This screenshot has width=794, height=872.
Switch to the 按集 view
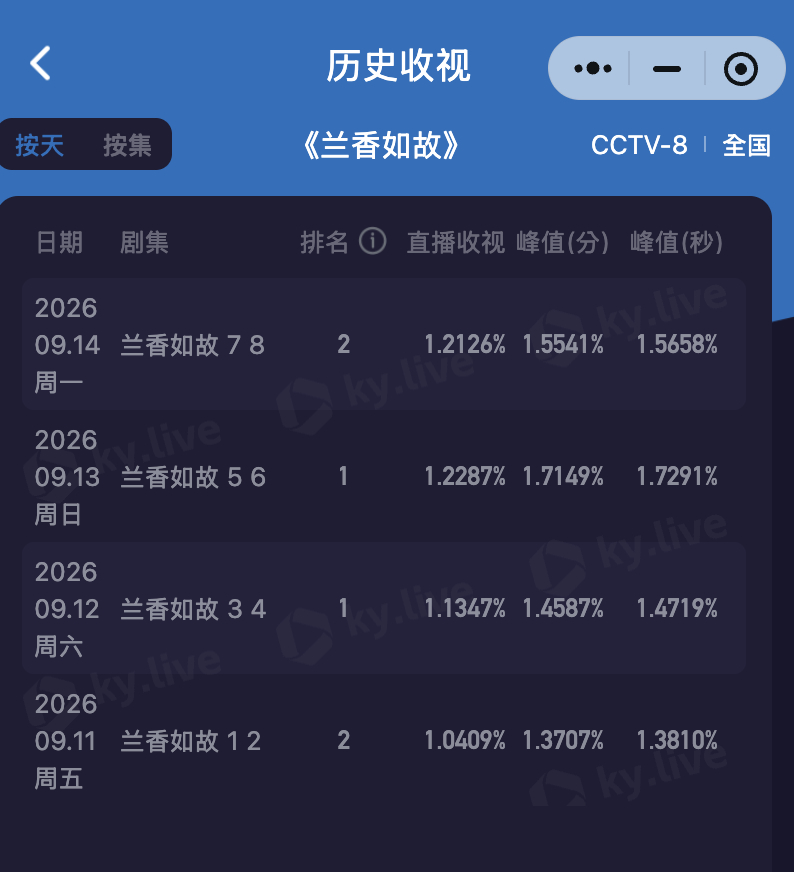tap(127, 145)
